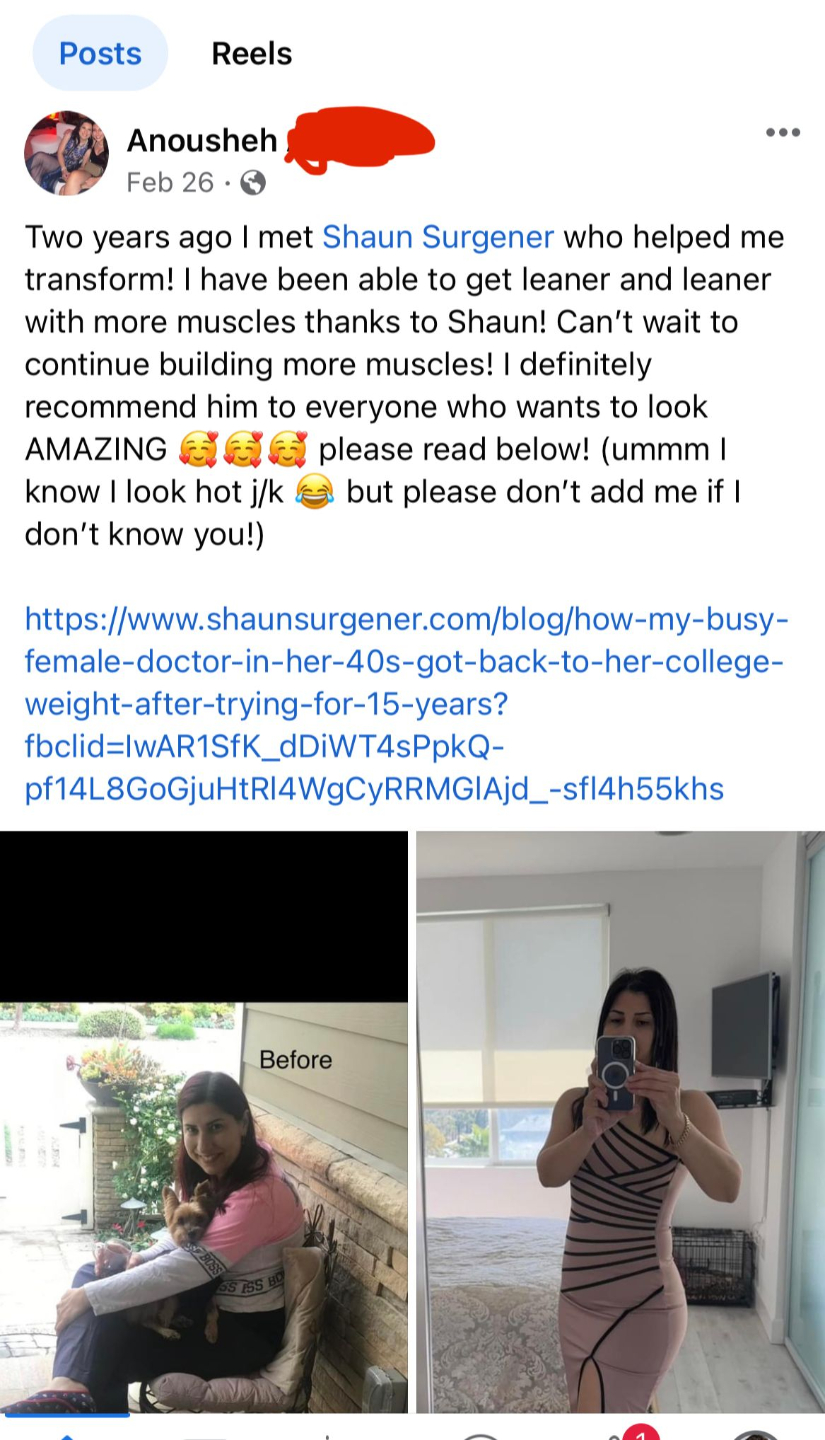Select the Posts tab
Image resolution: width=825 pixels, height=1440 pixels.
(100, 53)
